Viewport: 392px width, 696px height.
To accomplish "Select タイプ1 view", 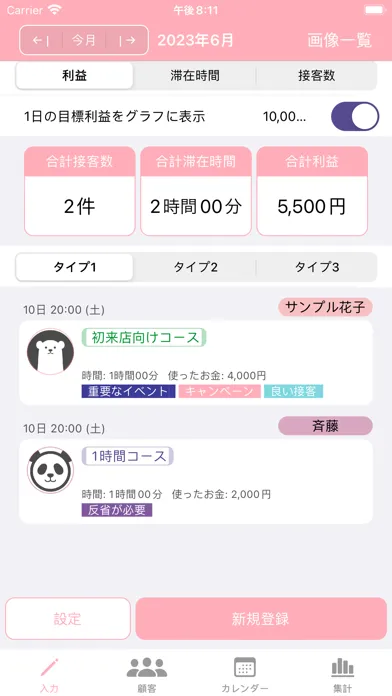I will [x=74, y=267].
